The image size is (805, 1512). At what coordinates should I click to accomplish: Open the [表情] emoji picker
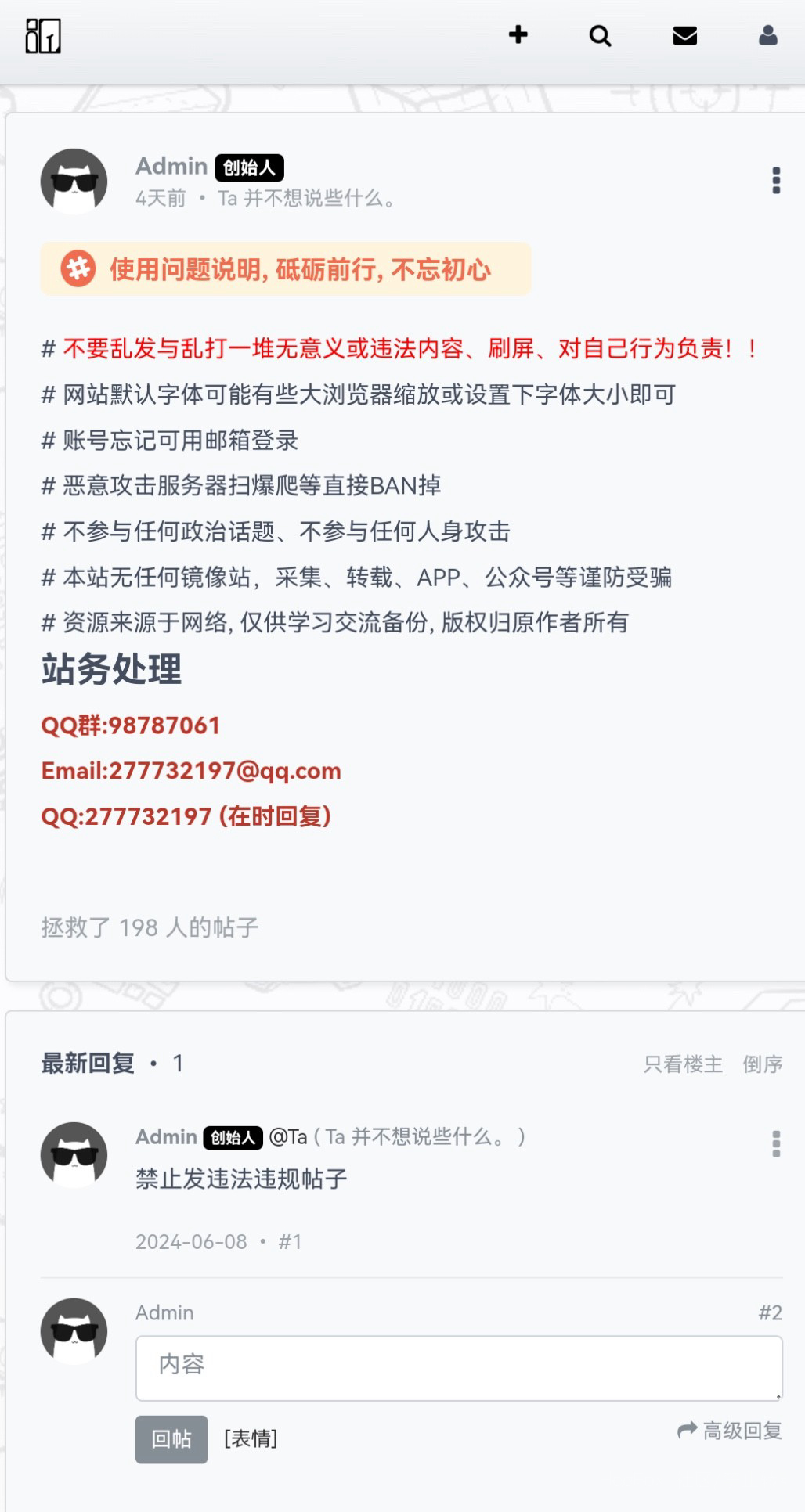pos(251,1438)
